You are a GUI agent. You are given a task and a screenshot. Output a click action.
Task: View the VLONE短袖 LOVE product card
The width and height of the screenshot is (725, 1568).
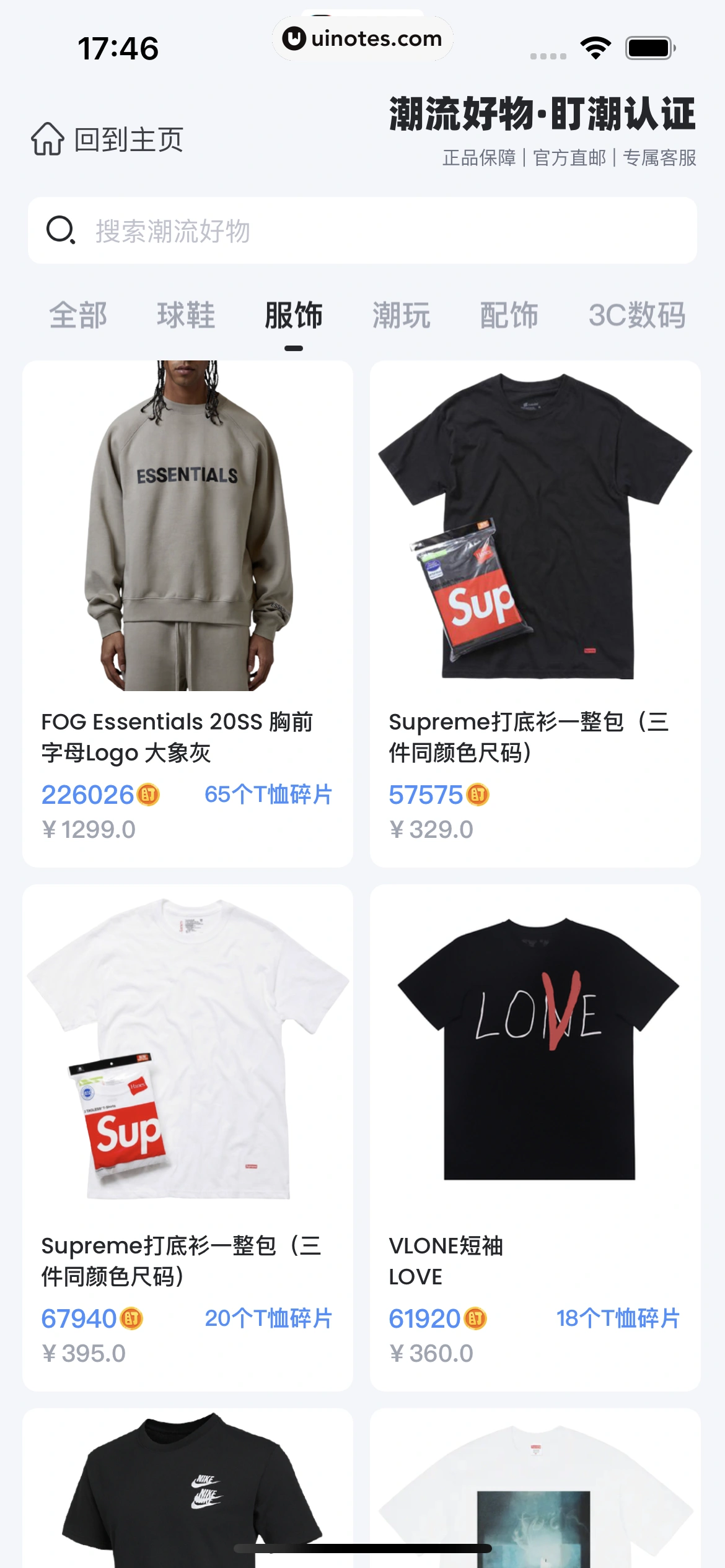(535, 1137)
